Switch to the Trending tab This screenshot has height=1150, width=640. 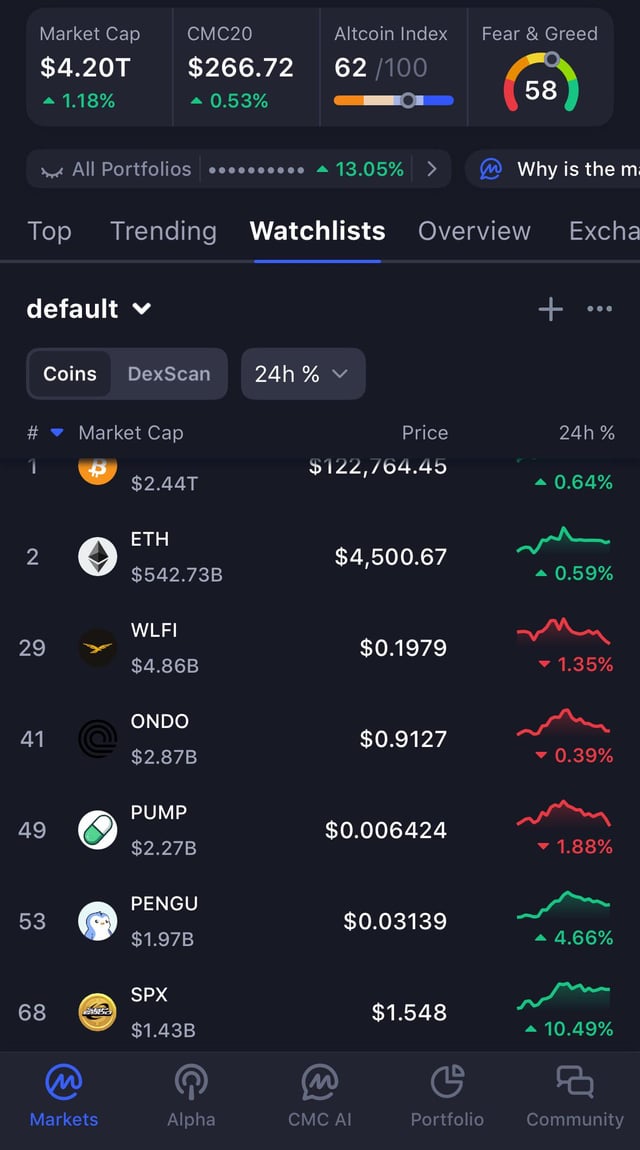pyautogui.click(x=163, y=231)
